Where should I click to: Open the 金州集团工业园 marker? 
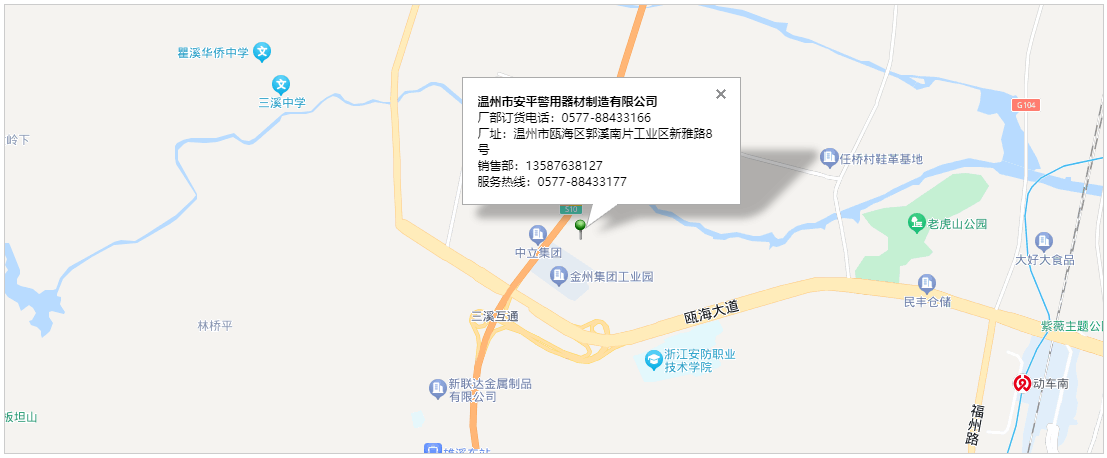pyautogui.click(x=559, y=276)
